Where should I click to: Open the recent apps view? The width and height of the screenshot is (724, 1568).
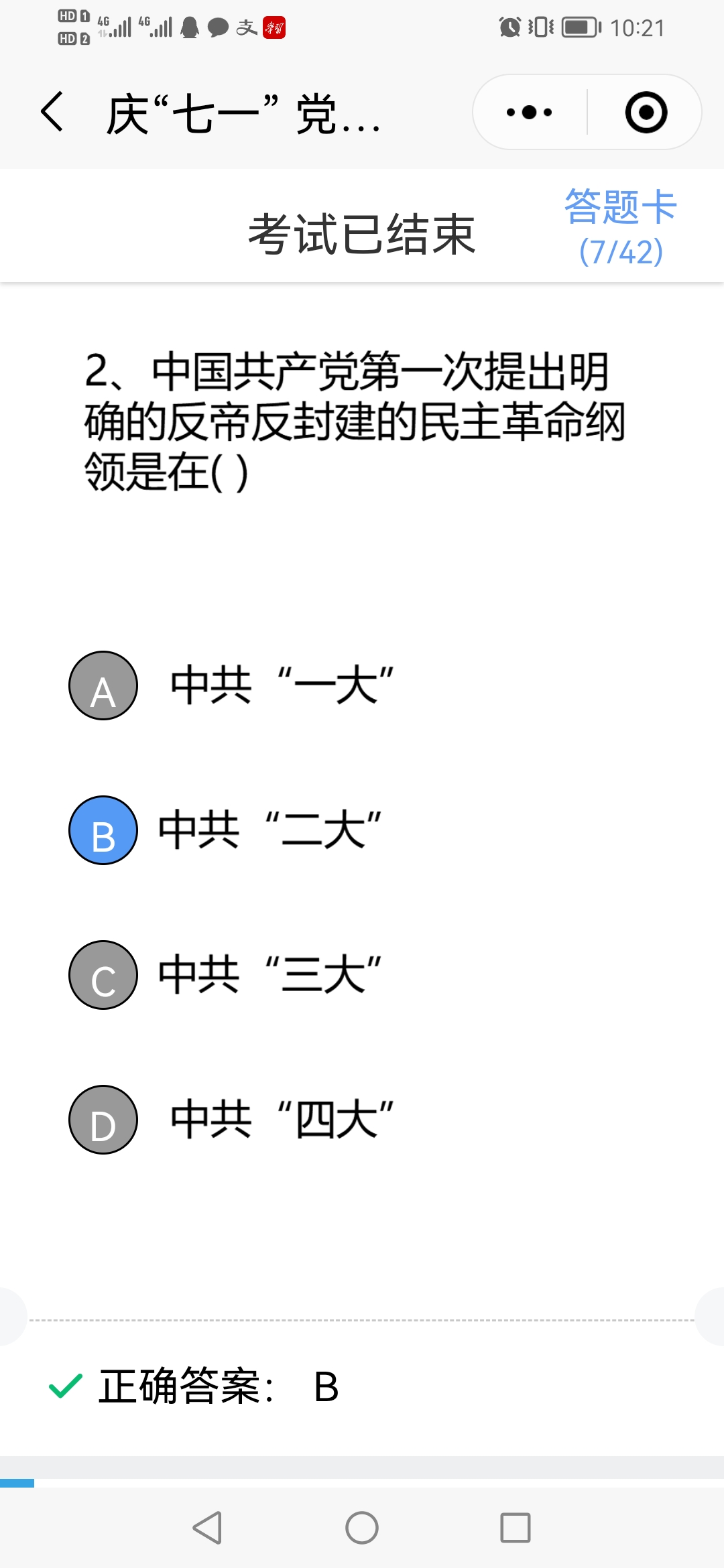(516, 1528)
